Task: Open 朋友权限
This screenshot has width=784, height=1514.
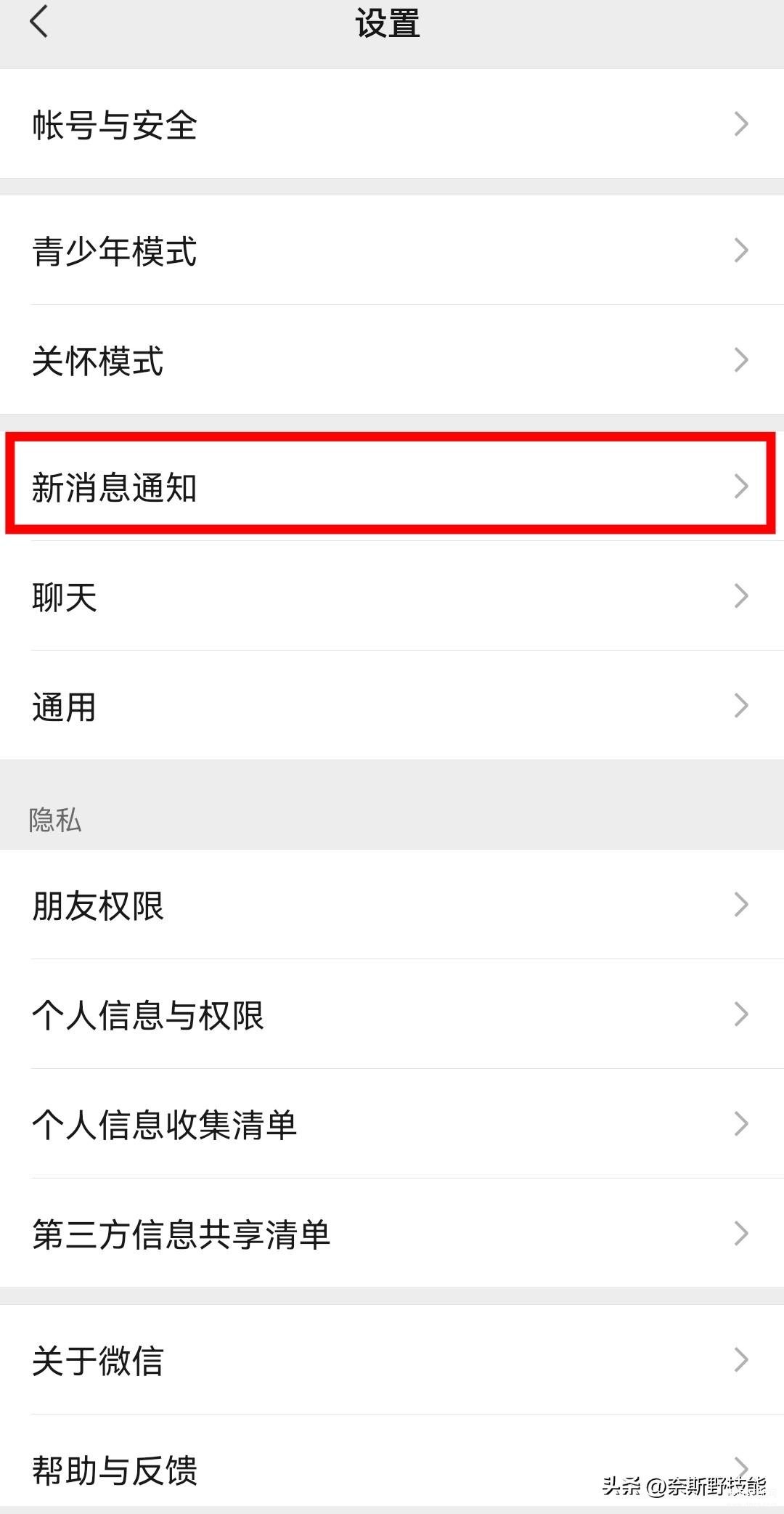Action: tap(392, 905)
